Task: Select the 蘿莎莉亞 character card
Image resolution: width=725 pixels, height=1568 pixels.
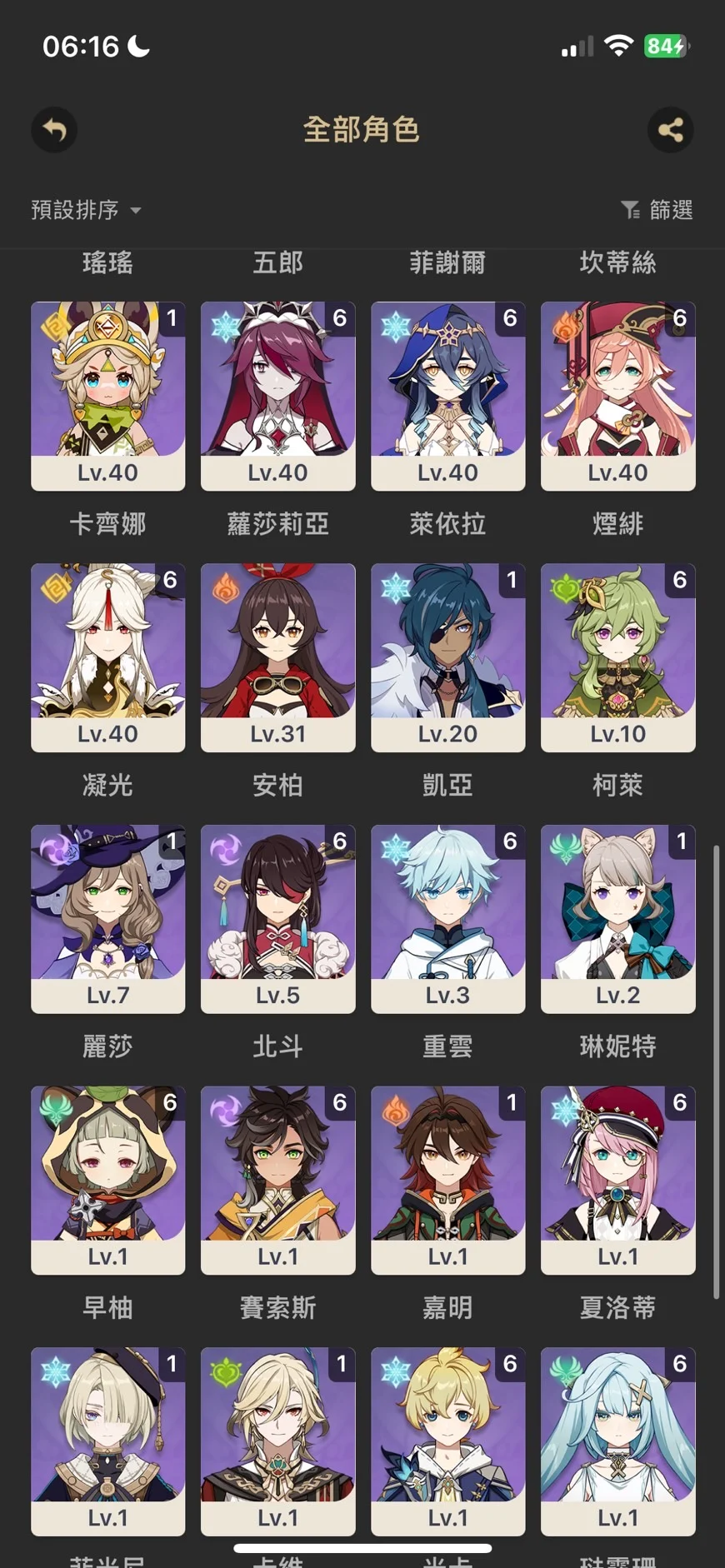Action: pyautogui.click(x=277, y=396)
